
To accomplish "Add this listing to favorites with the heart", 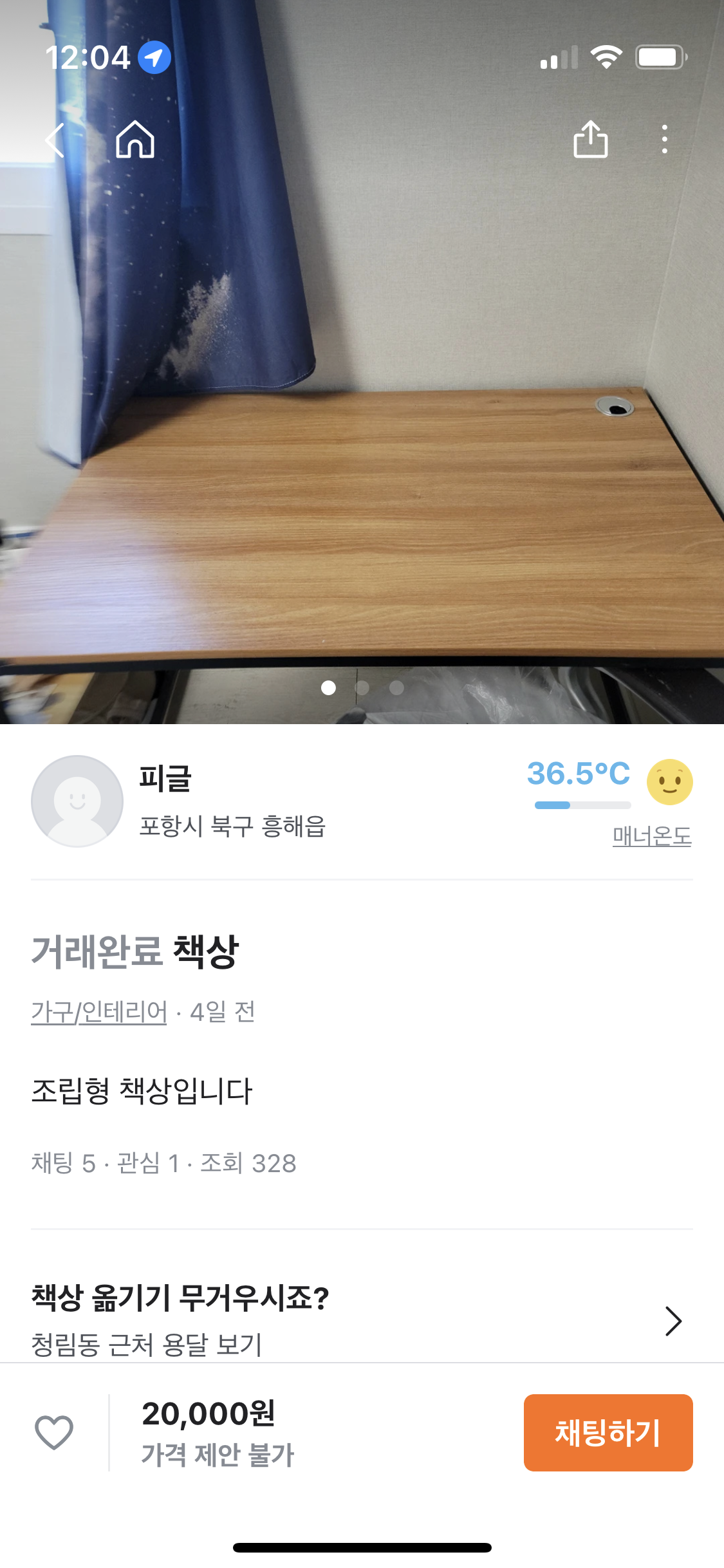I will (54, 1432).
